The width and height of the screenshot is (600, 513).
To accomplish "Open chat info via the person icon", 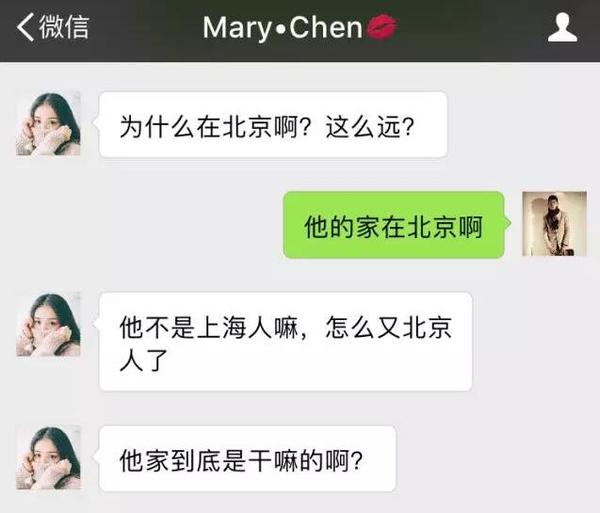I will [563, 29].
